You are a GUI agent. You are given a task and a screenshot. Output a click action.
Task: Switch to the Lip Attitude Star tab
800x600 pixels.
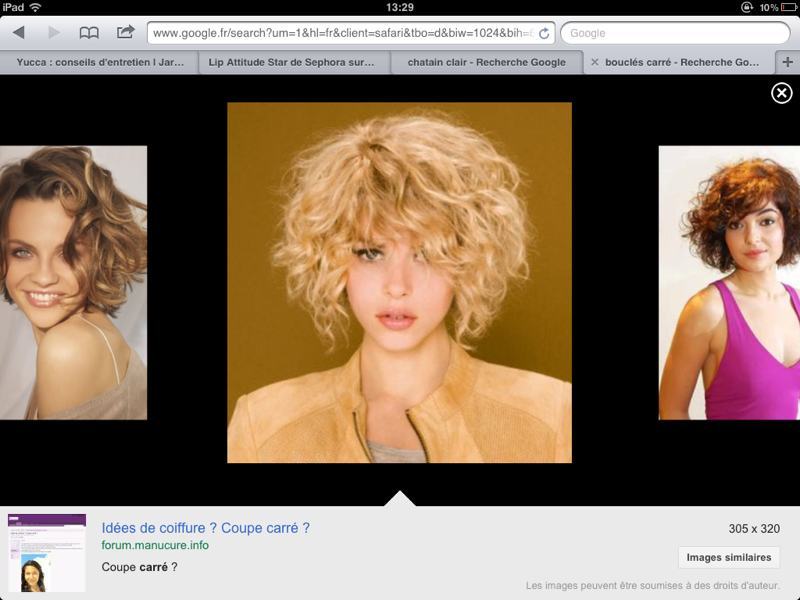(291, 62)
